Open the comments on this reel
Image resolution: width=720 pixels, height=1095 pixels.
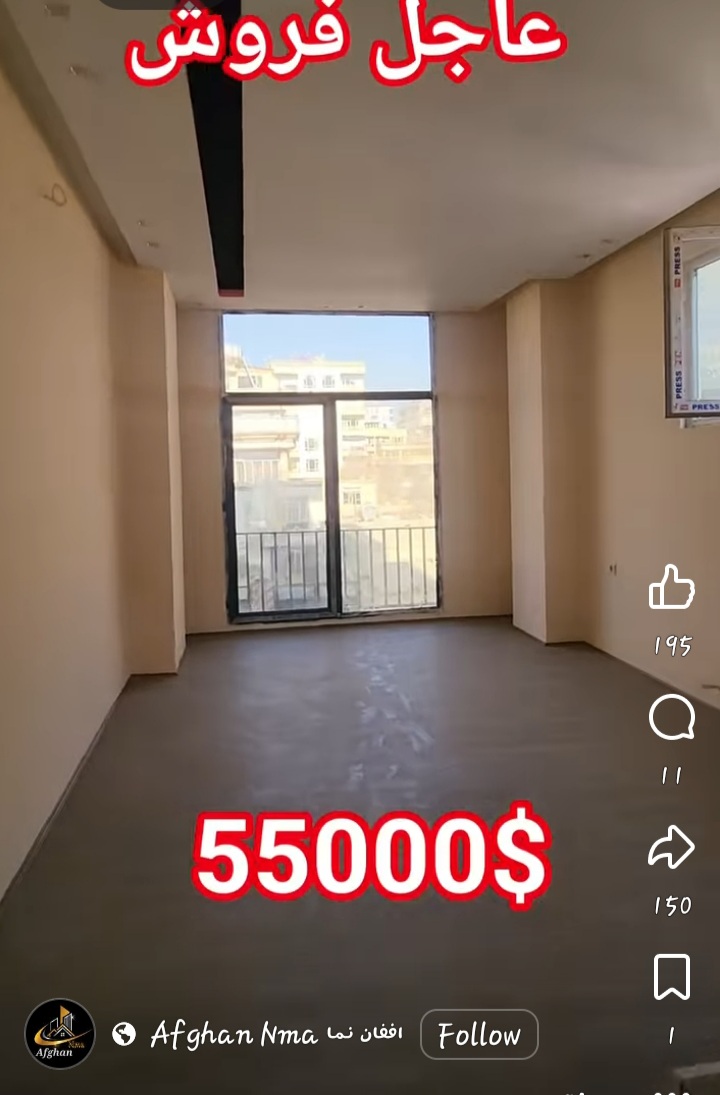671,717
